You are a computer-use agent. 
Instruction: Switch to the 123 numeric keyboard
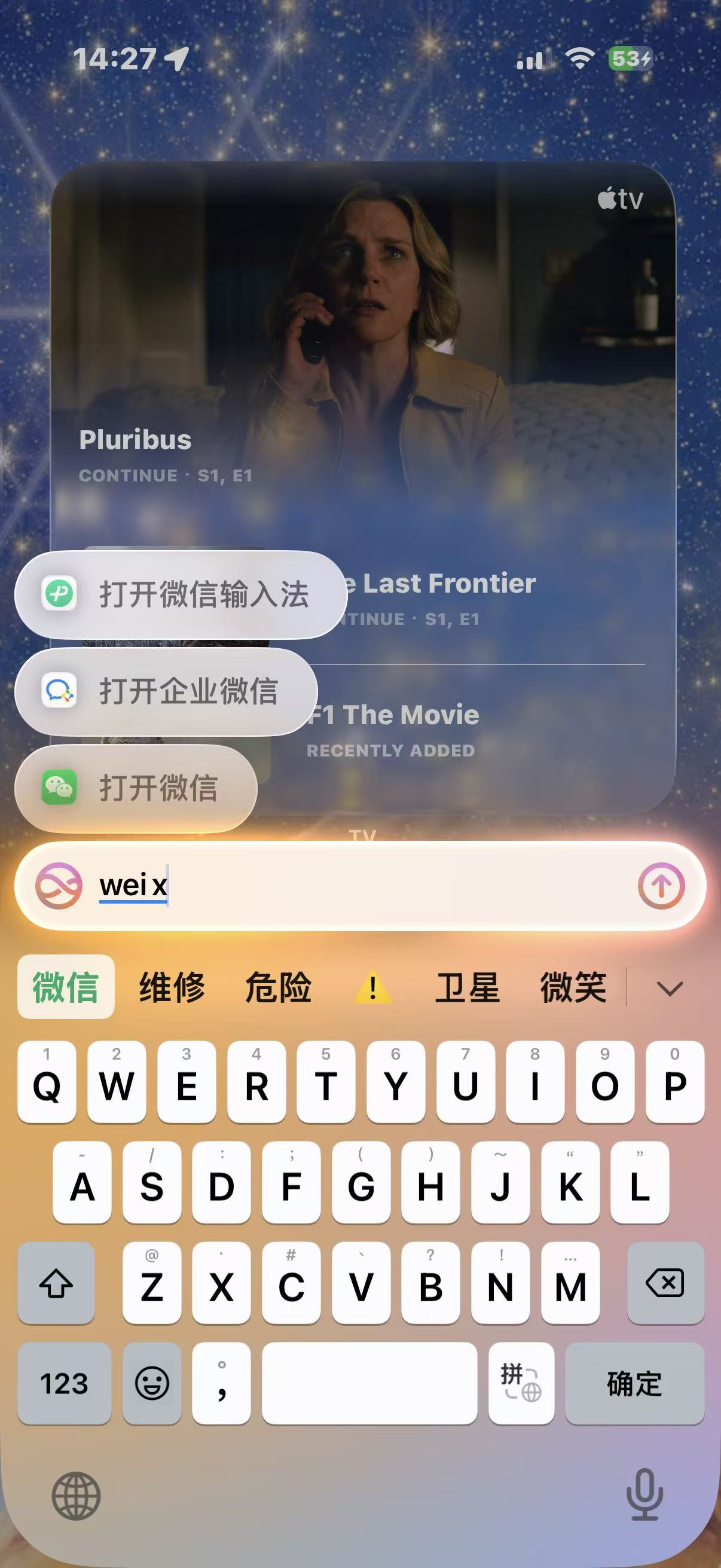tap(65, 1383)
